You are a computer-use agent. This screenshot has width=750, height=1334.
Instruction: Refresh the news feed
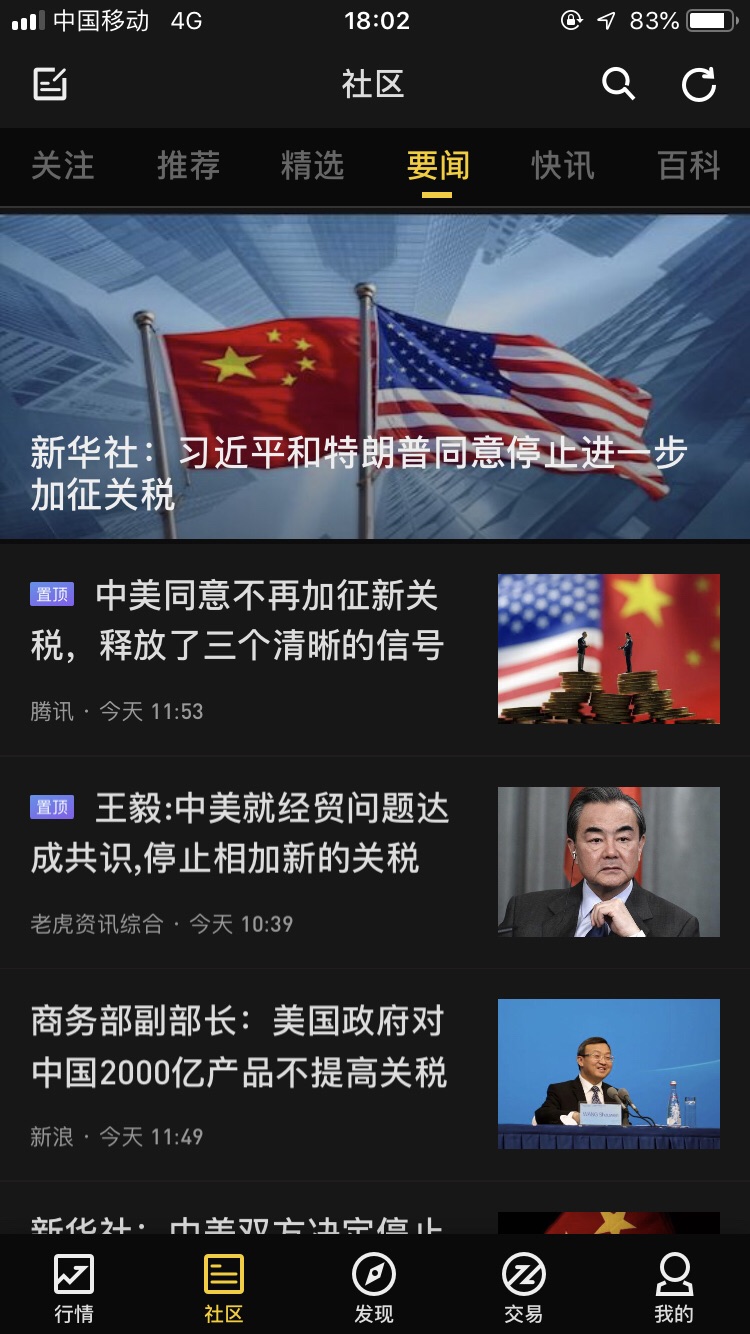click(699, 84)
